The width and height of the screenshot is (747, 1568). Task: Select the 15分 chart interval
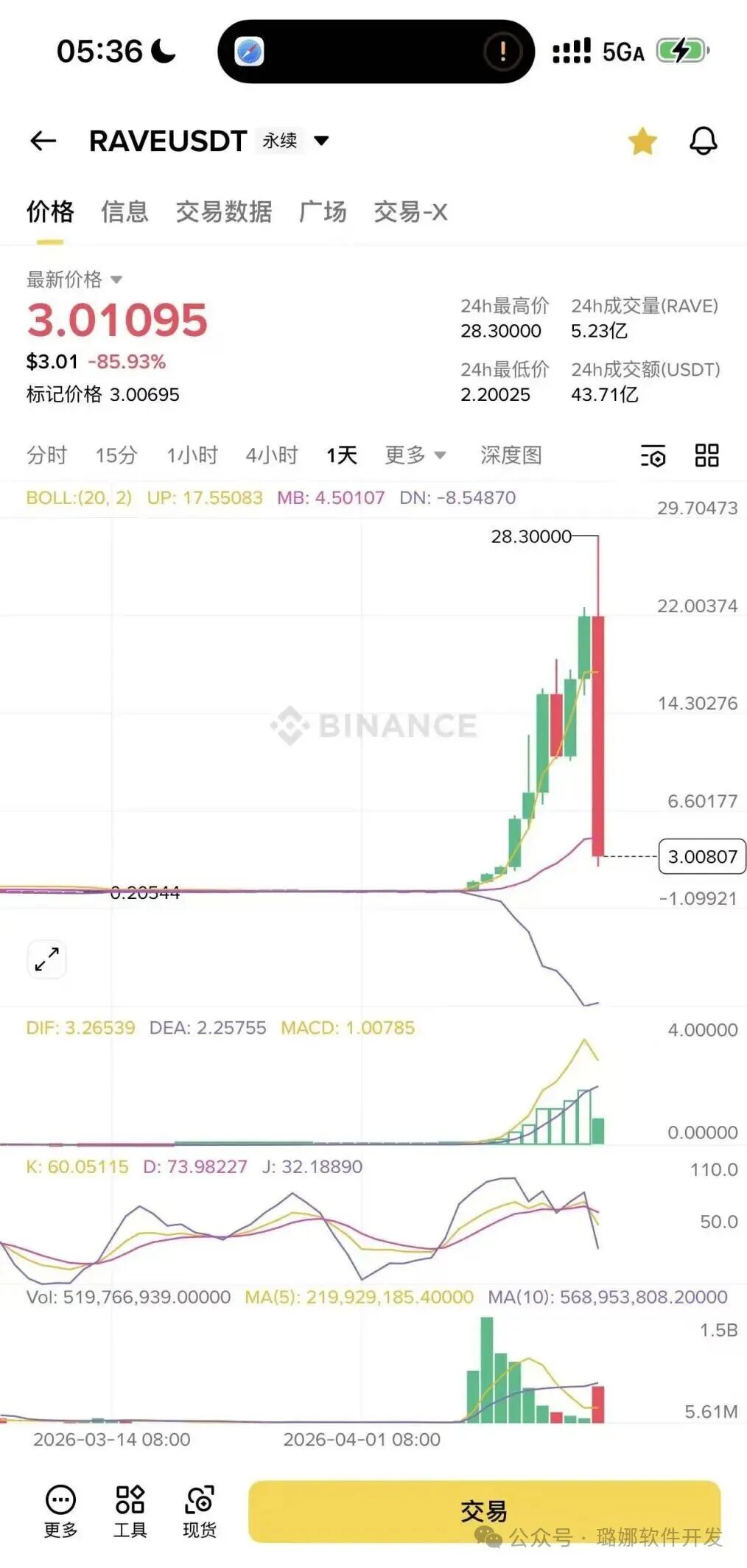coord(116,455)
